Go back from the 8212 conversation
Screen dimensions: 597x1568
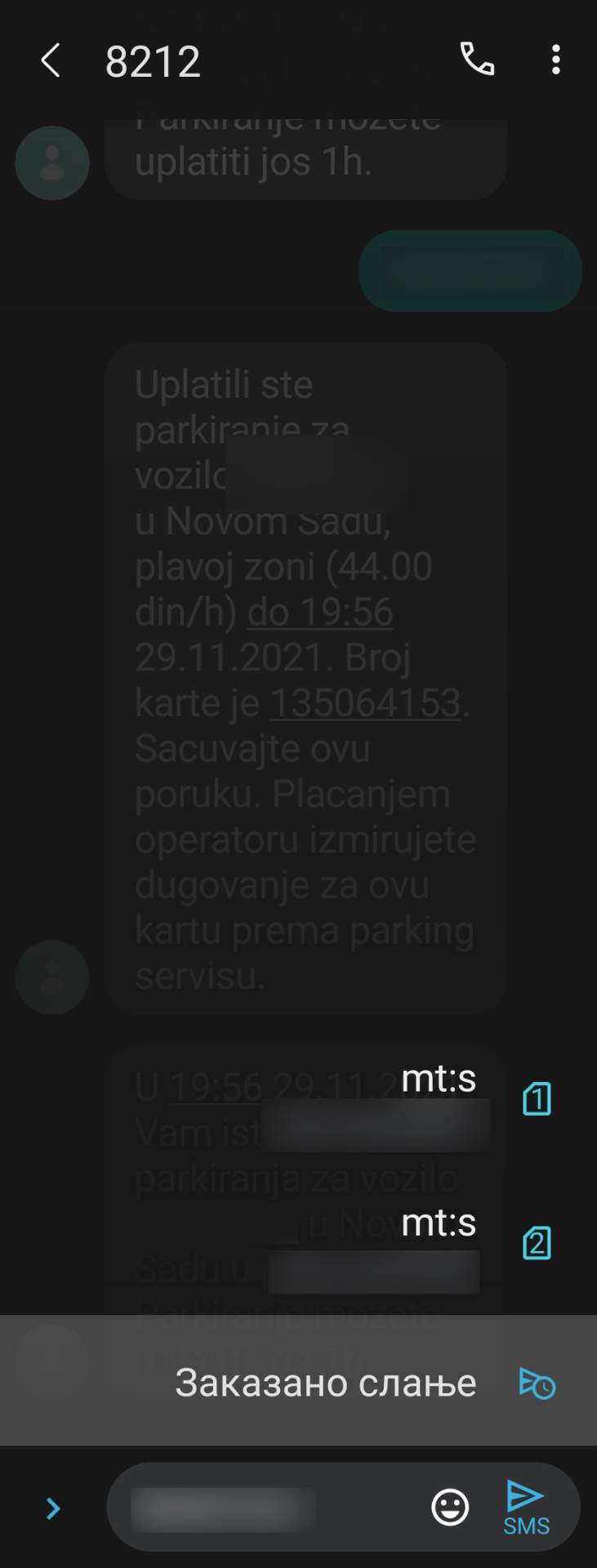pyautogui.click(x=51, y=61)
